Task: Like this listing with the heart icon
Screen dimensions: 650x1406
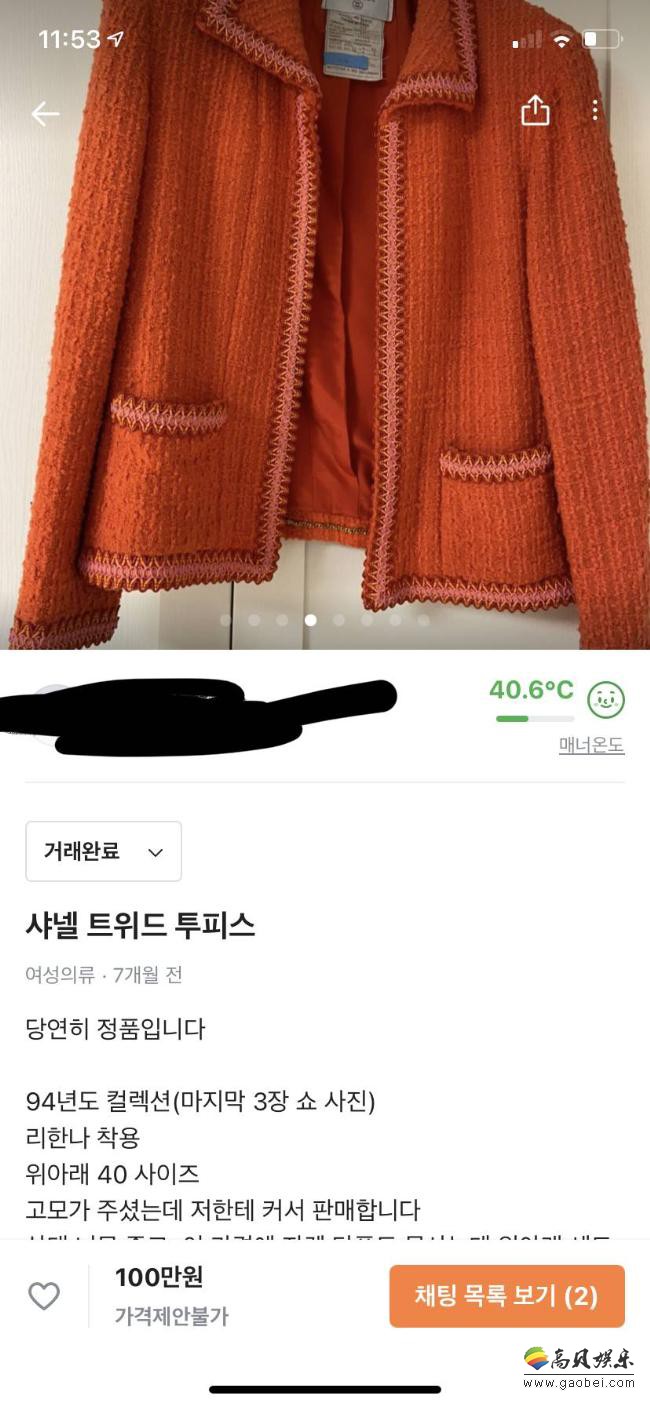Action: coord(44,1296)
